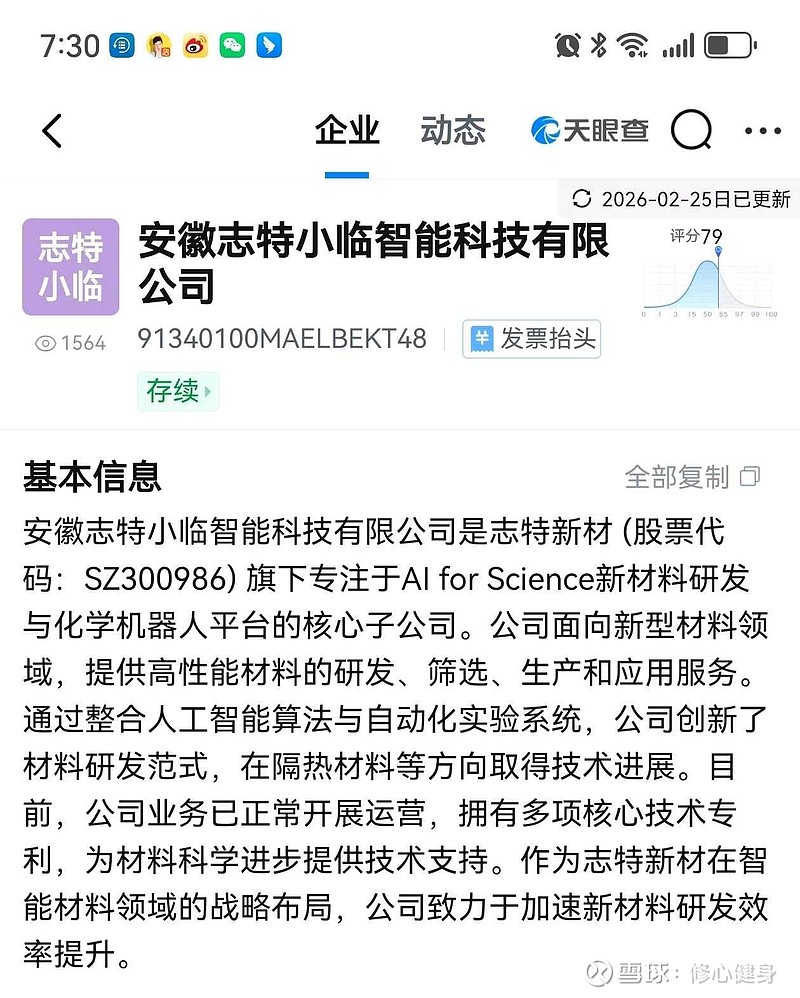Tap the ticket icon inside 发票抬头 button
Screen dimensions: 800x998
point(481,339)
